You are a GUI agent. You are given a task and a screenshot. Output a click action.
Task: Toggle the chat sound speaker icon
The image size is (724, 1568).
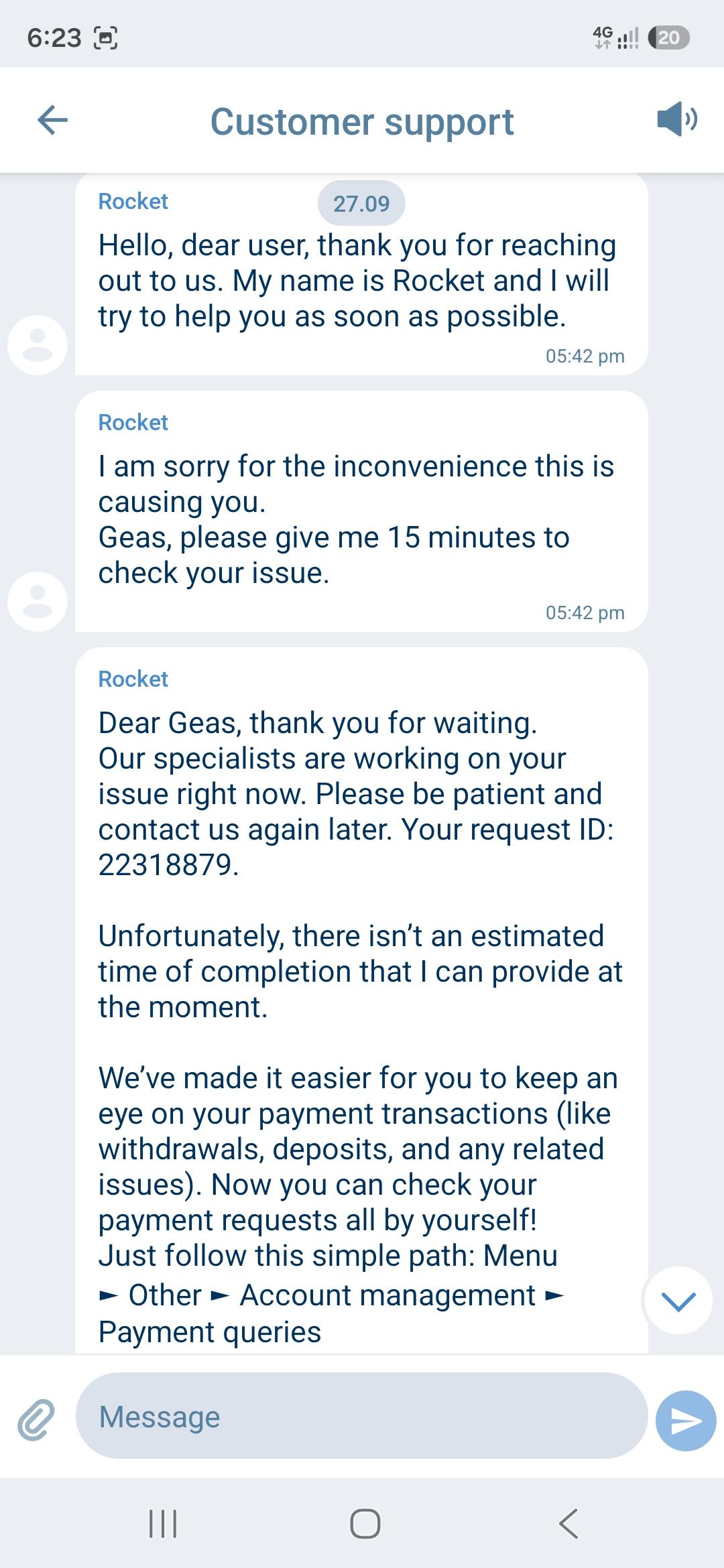pos(677,119)
